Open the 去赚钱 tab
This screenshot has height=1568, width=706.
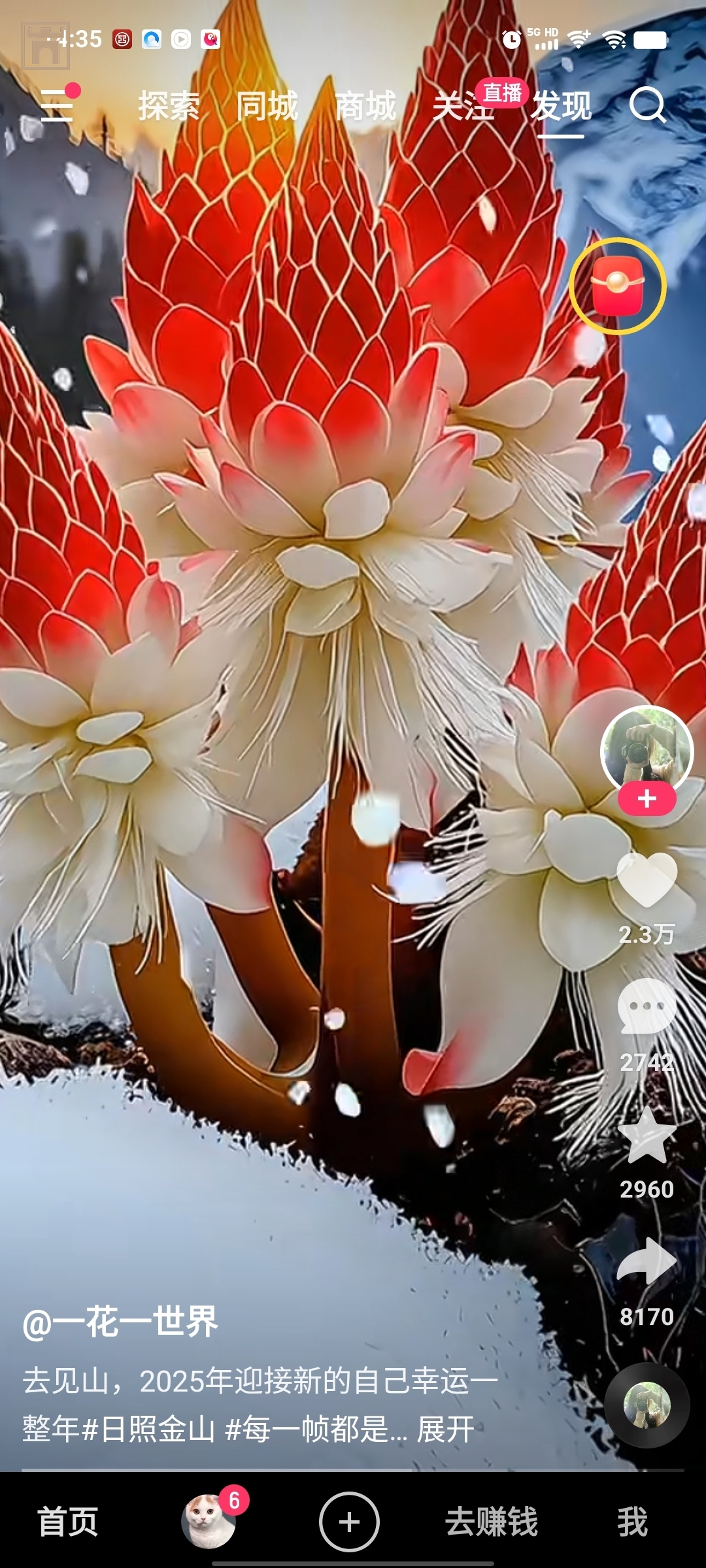tap(492, 1522)
